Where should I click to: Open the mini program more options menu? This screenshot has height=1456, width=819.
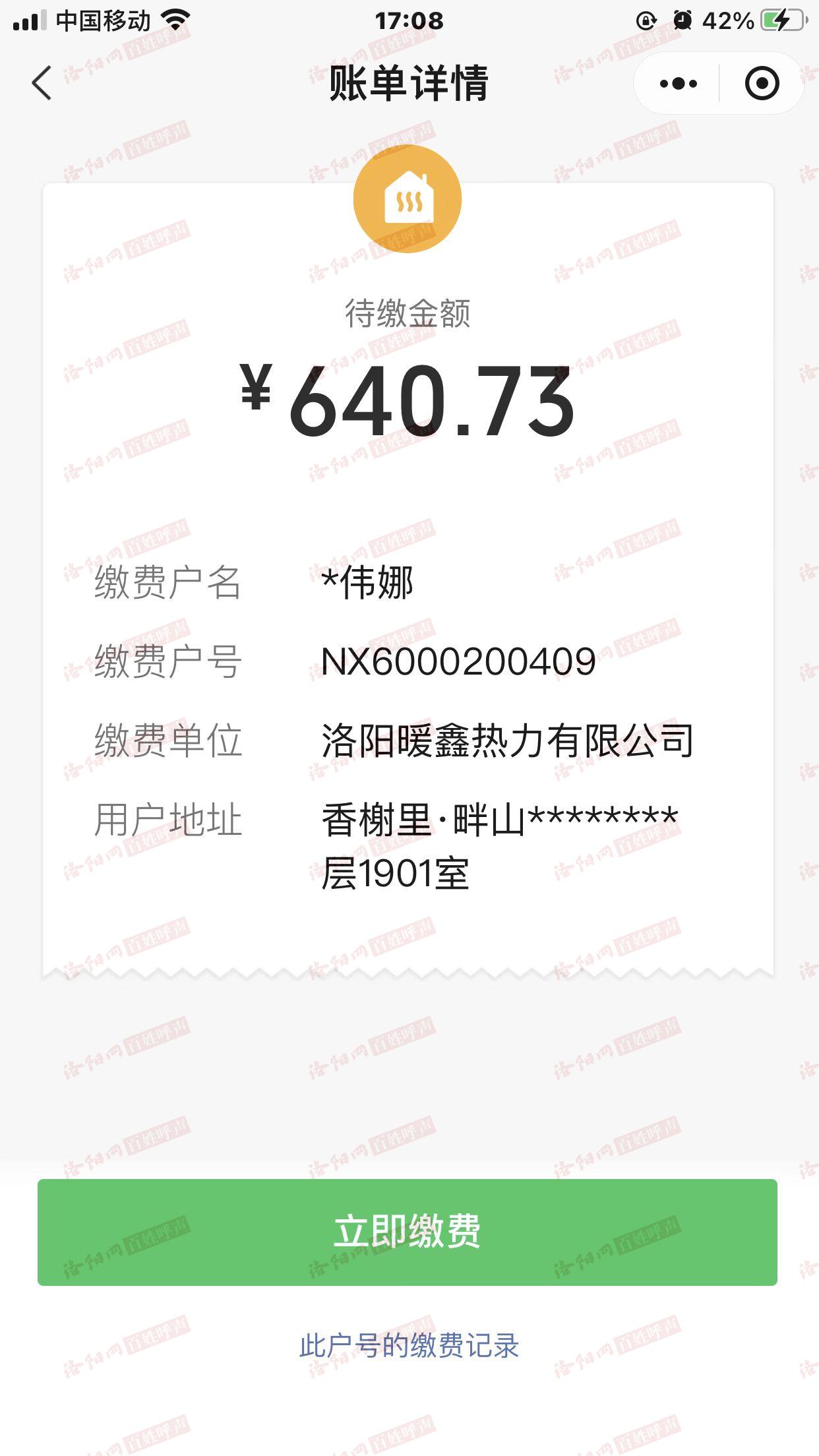pyautogui.click(x=678, y=84)
